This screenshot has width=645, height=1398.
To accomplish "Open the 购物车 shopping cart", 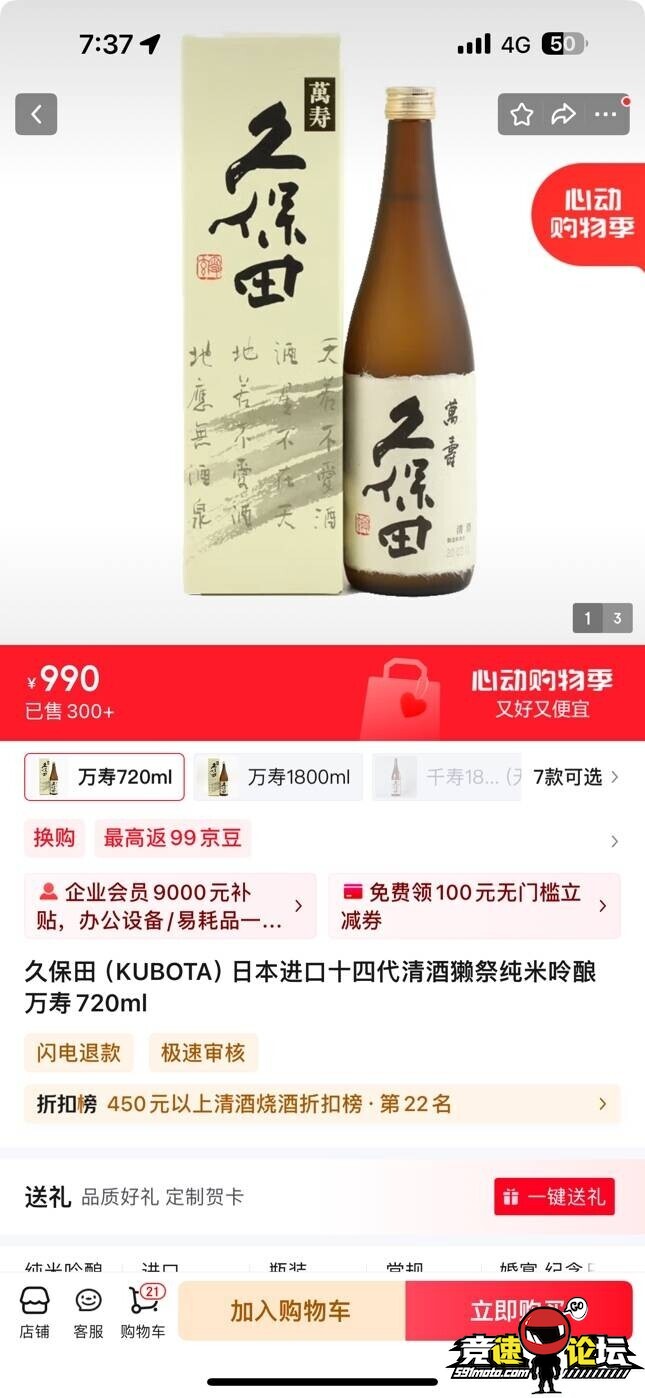I will (x=143, y=1312).
